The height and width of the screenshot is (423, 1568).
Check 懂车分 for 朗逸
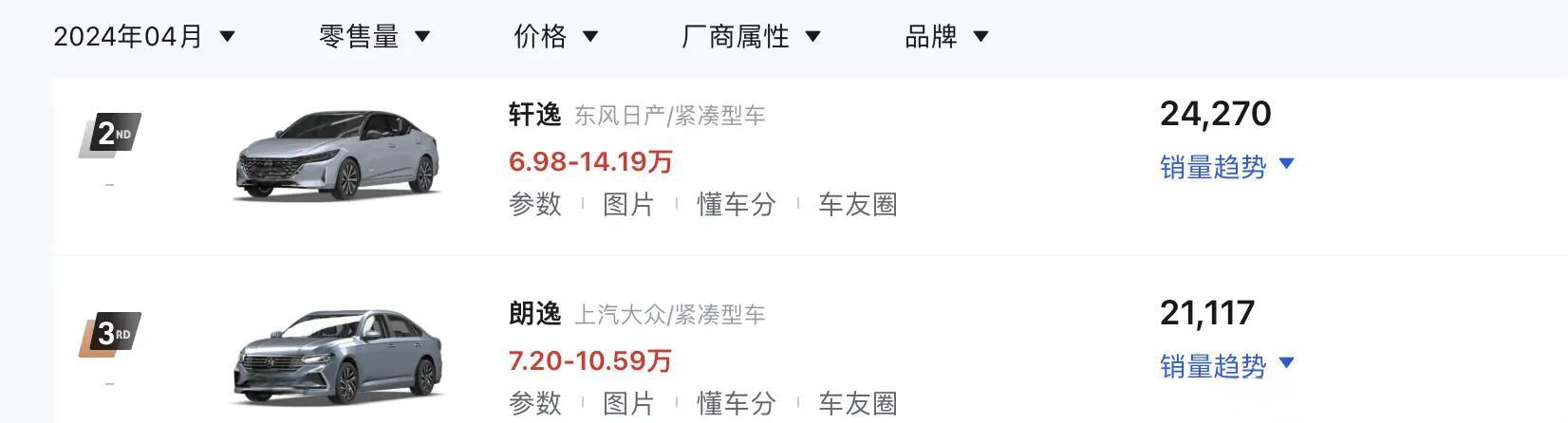coord(737,403)
